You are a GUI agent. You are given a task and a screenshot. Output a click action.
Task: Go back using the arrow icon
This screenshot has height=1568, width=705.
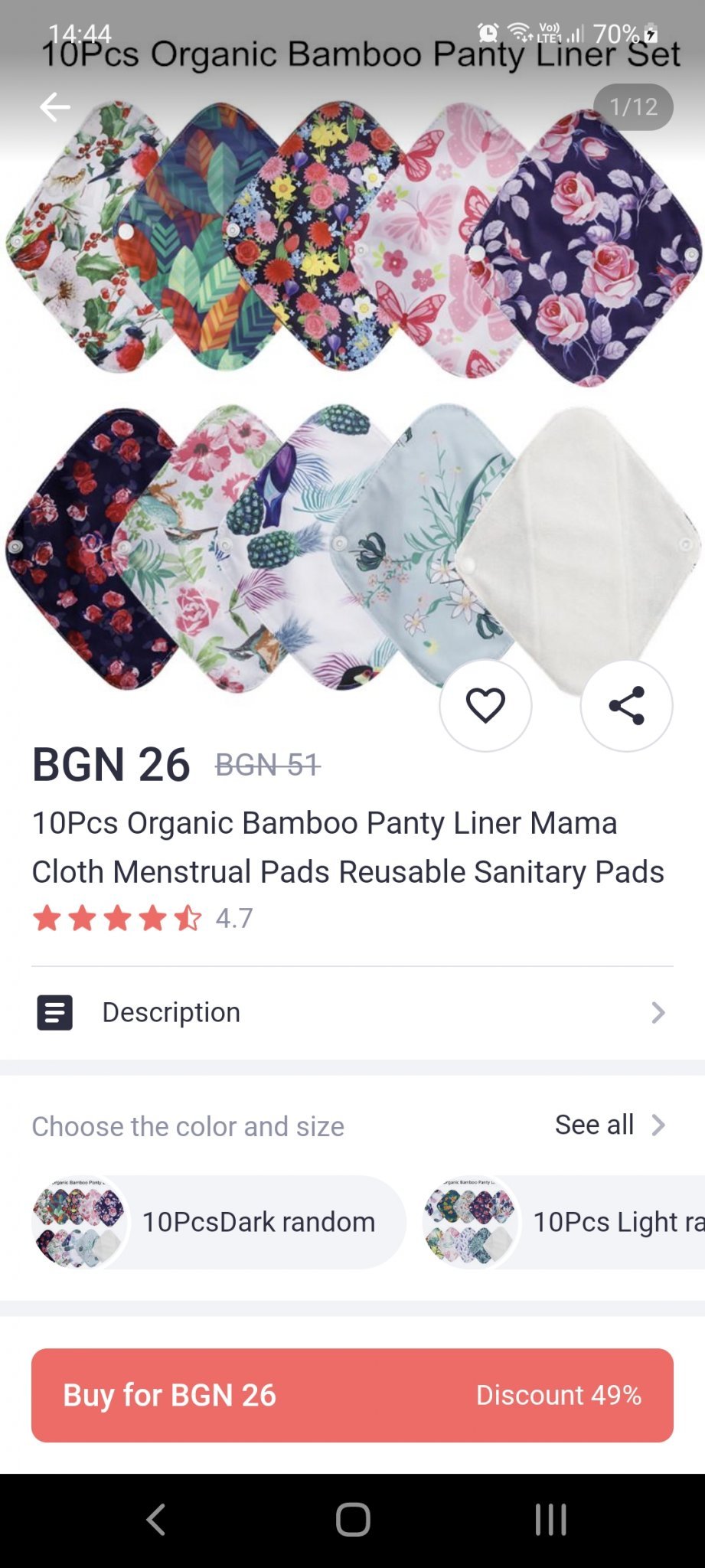coord(55,107)
